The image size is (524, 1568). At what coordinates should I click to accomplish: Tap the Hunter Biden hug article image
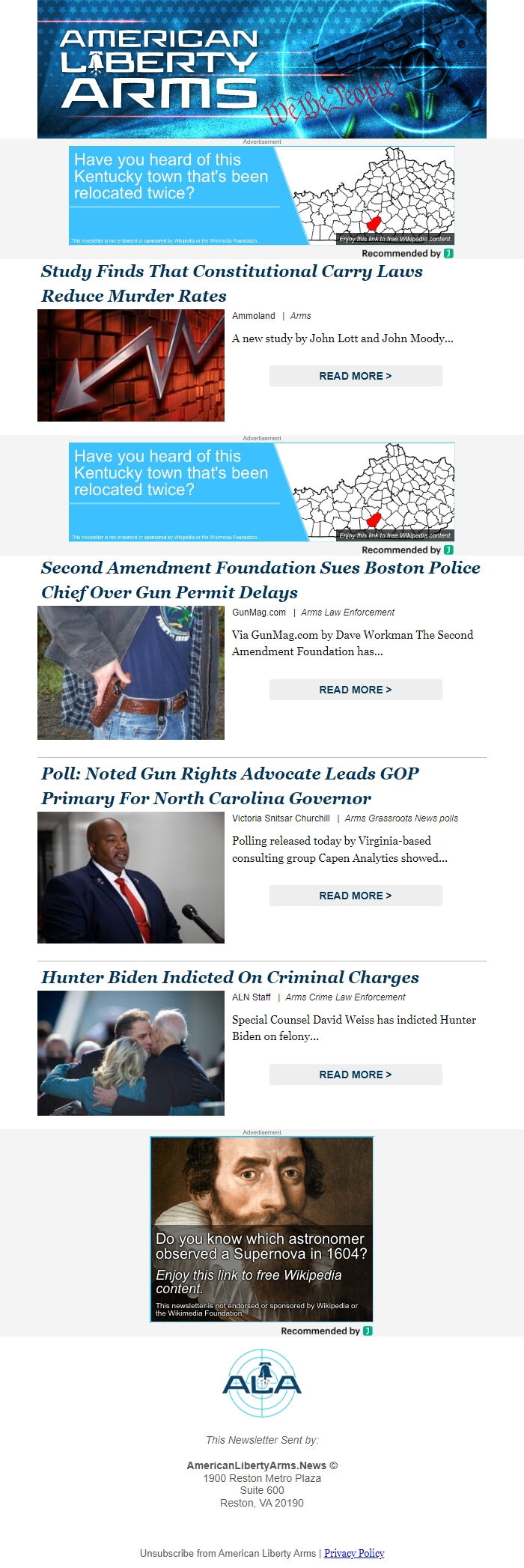131,1053
